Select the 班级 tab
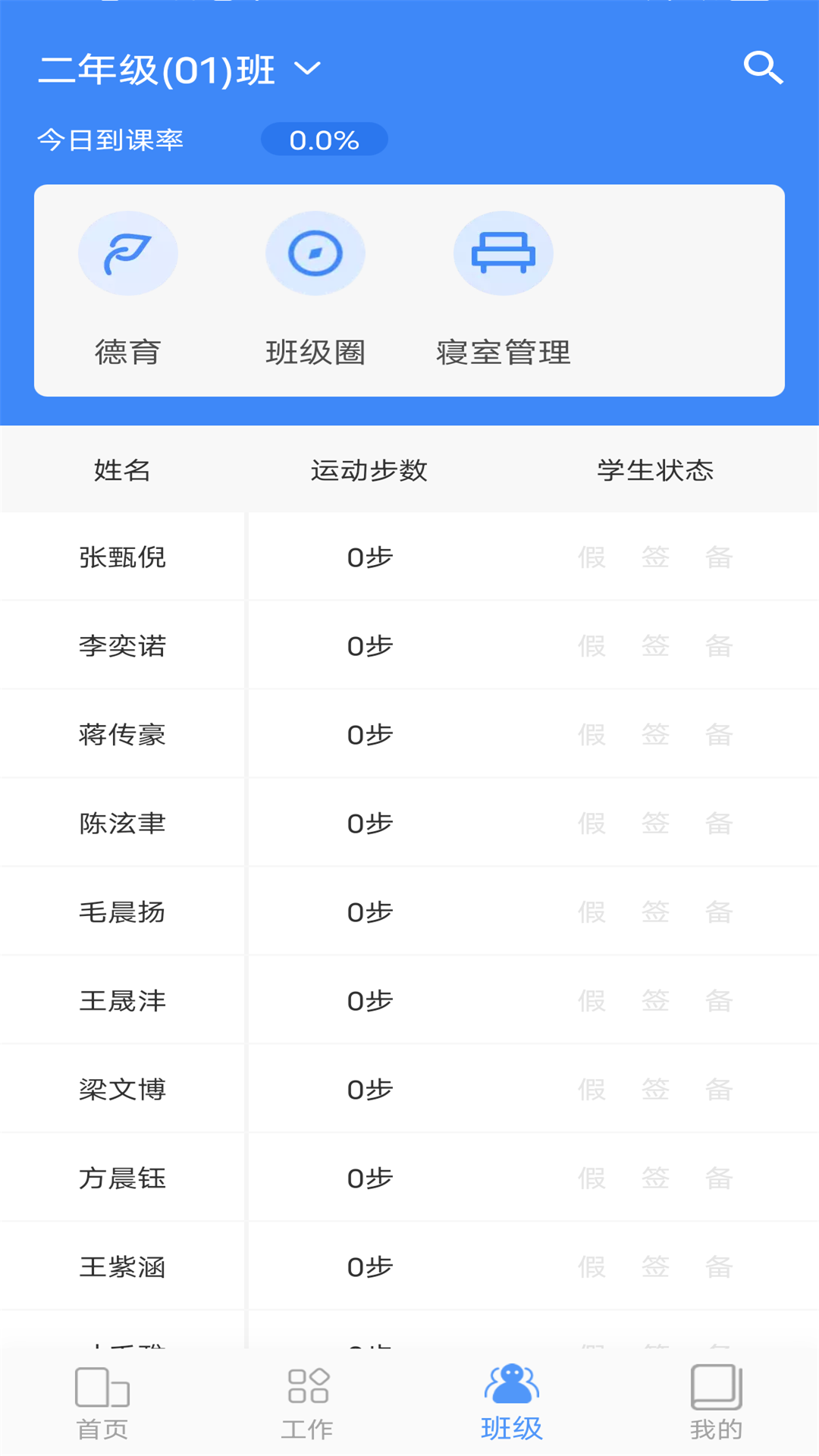Image resolution: width=819 pixels, height=1456 pixels. pyautogui.click(x=512, y=1403)
